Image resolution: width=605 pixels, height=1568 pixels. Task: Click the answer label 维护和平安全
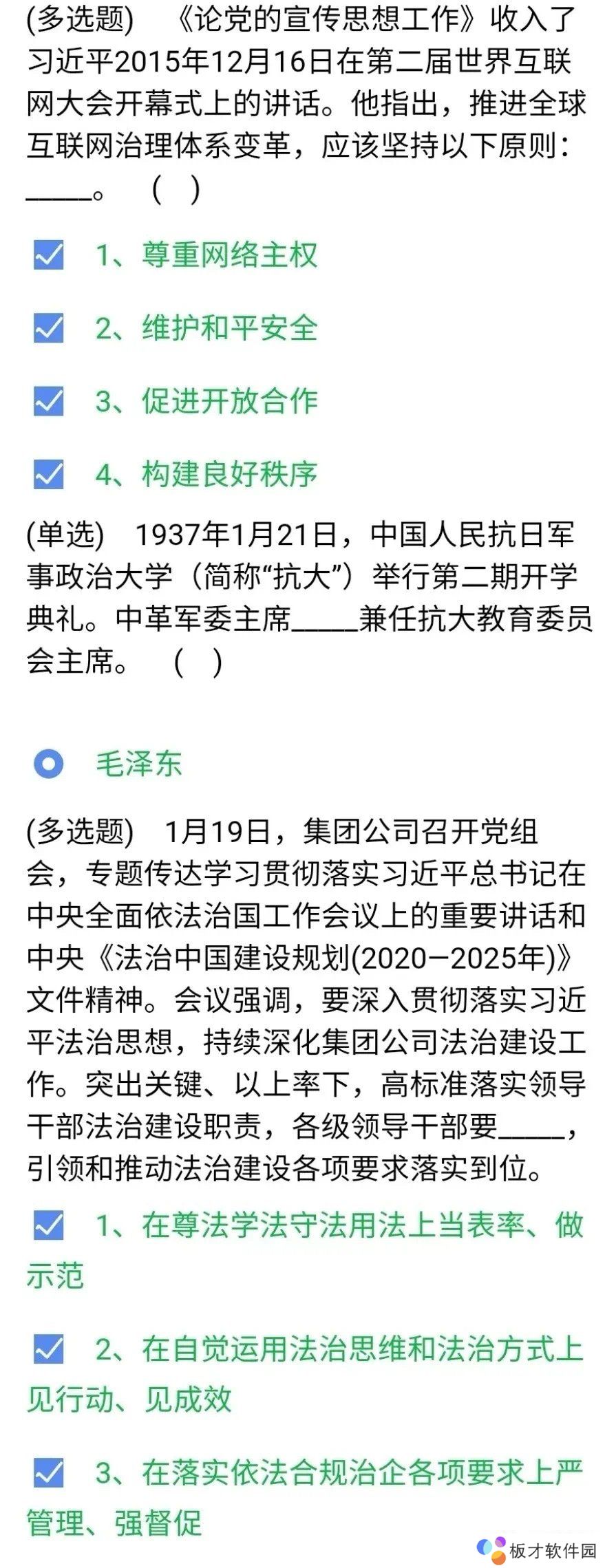pyautogui.click(x=227, y=328)
